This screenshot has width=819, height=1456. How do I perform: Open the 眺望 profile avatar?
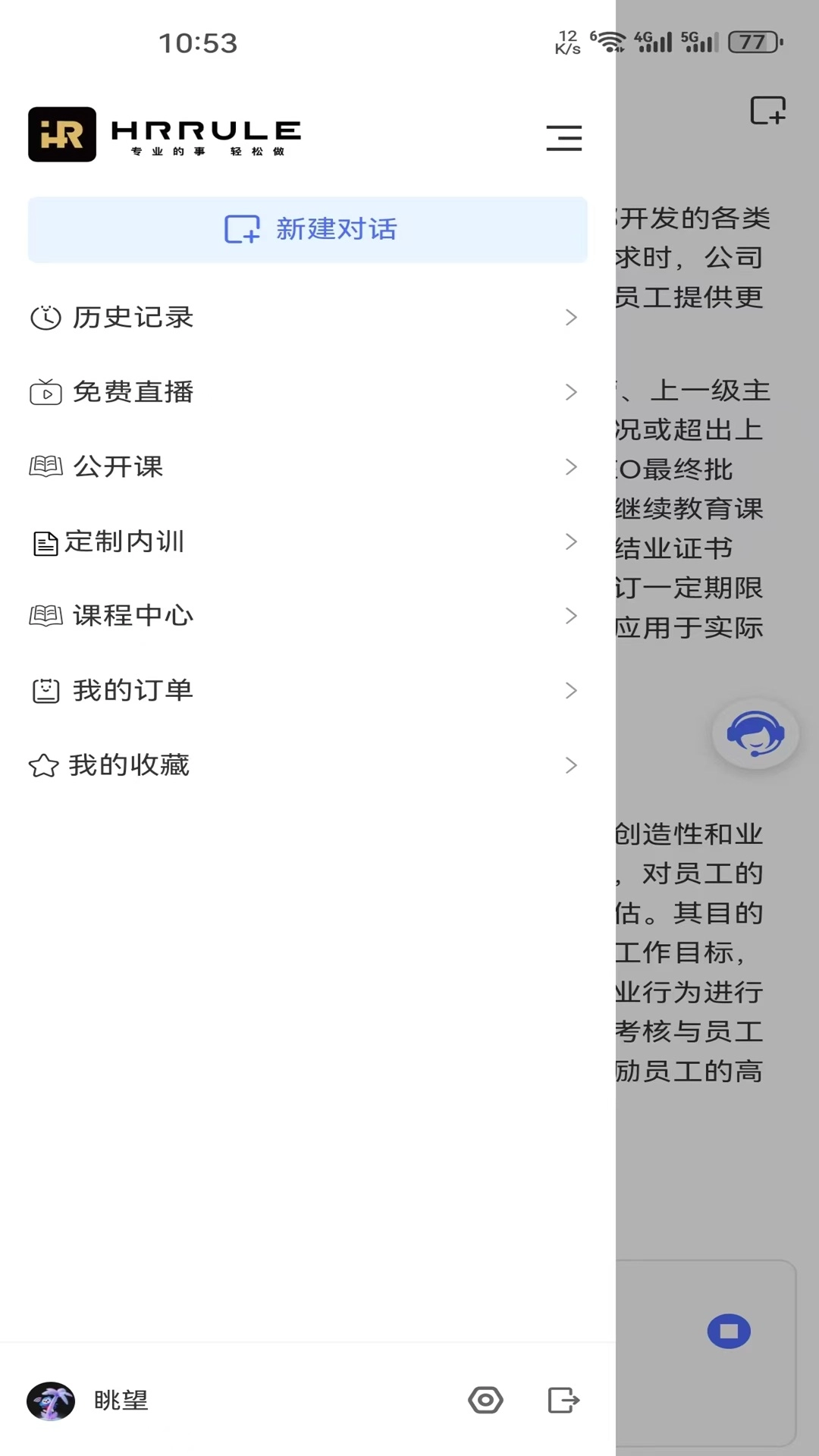(x=51, y=1401)
